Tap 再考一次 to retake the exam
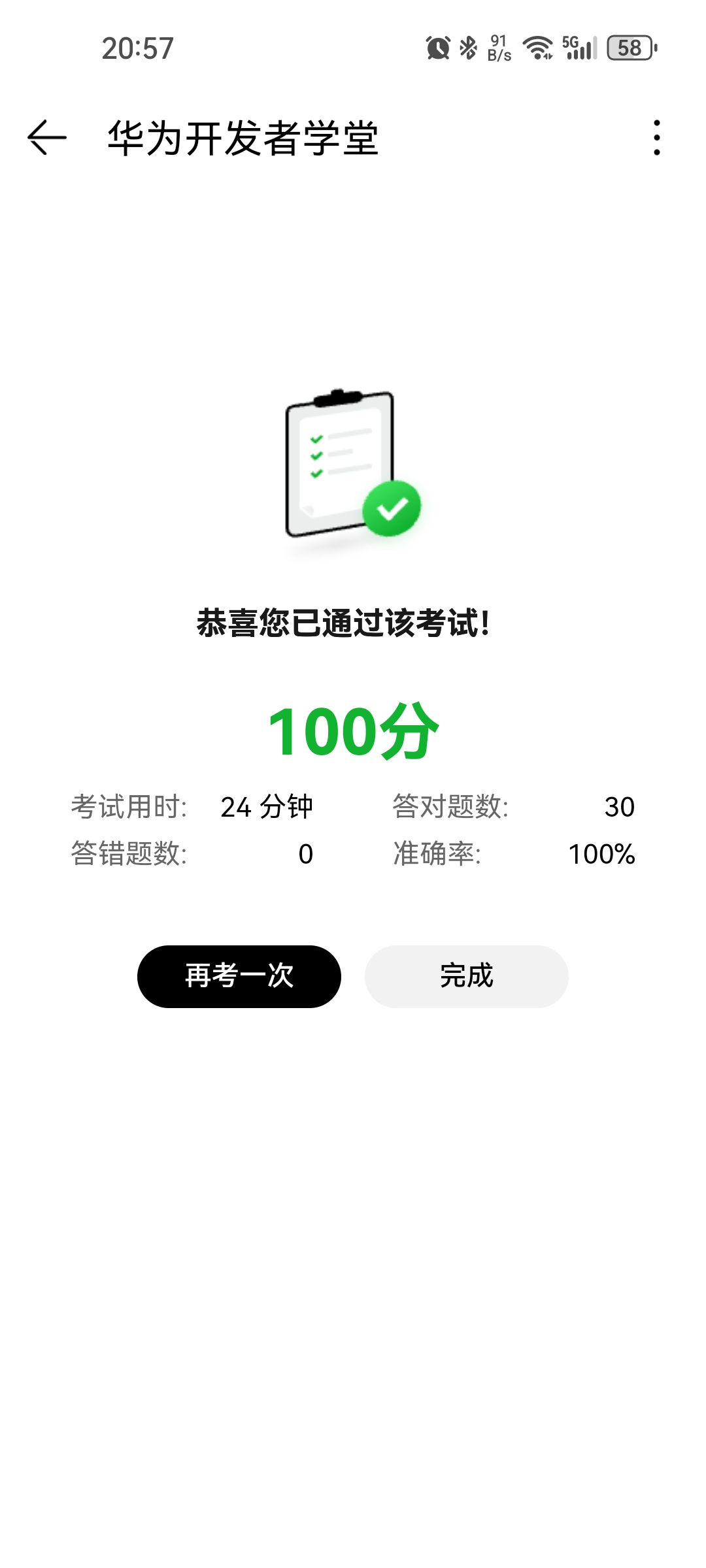The image size is (706, 1568). (x=239, y=976)
